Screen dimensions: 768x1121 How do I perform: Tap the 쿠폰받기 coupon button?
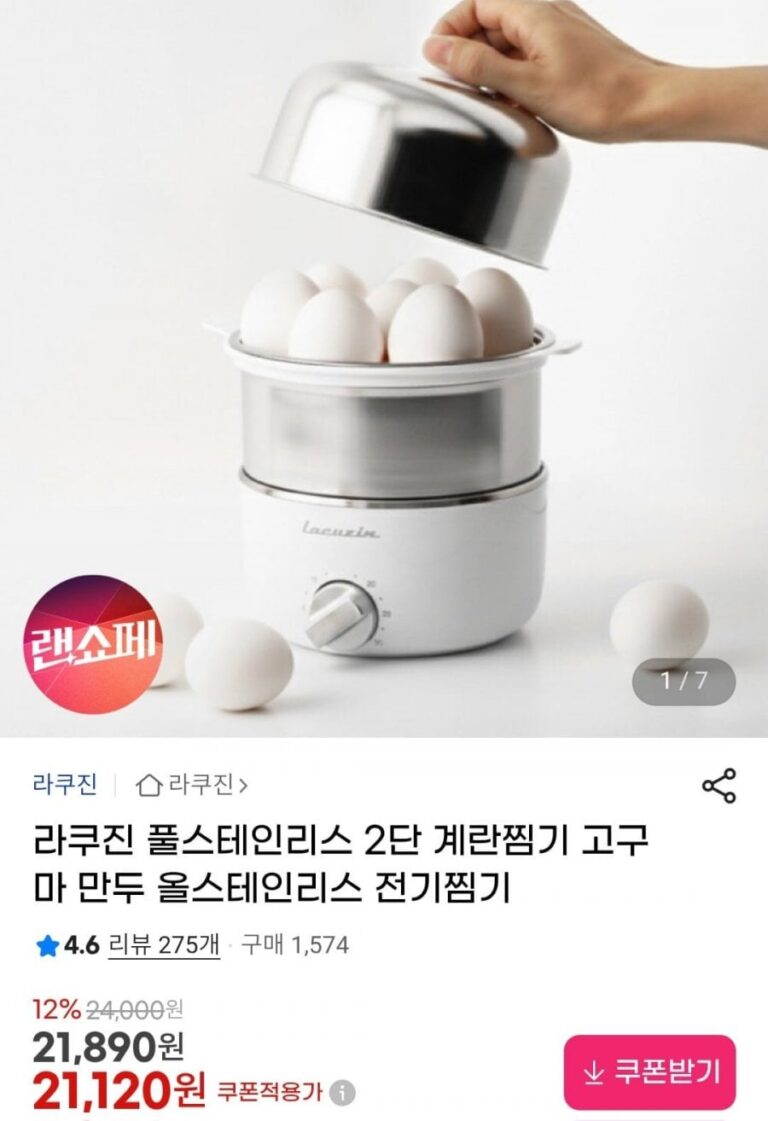pyautogui.click(x=650, y=1072)
